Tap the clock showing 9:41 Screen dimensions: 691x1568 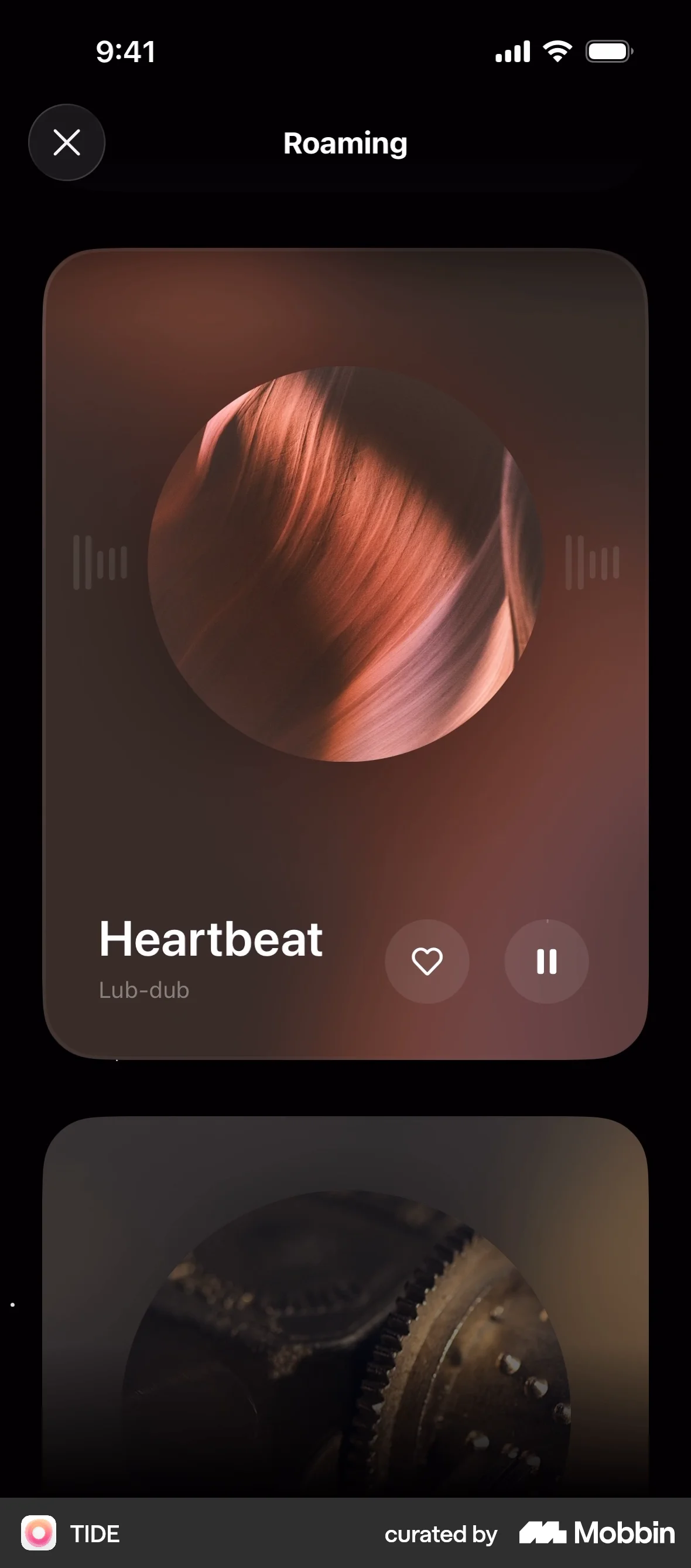tap(125, 51)
